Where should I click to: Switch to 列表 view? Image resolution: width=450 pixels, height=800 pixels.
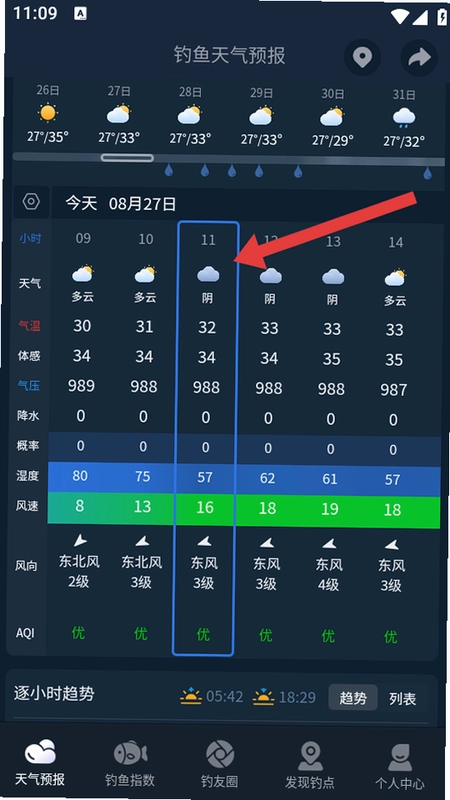click(x=403, y=698)
